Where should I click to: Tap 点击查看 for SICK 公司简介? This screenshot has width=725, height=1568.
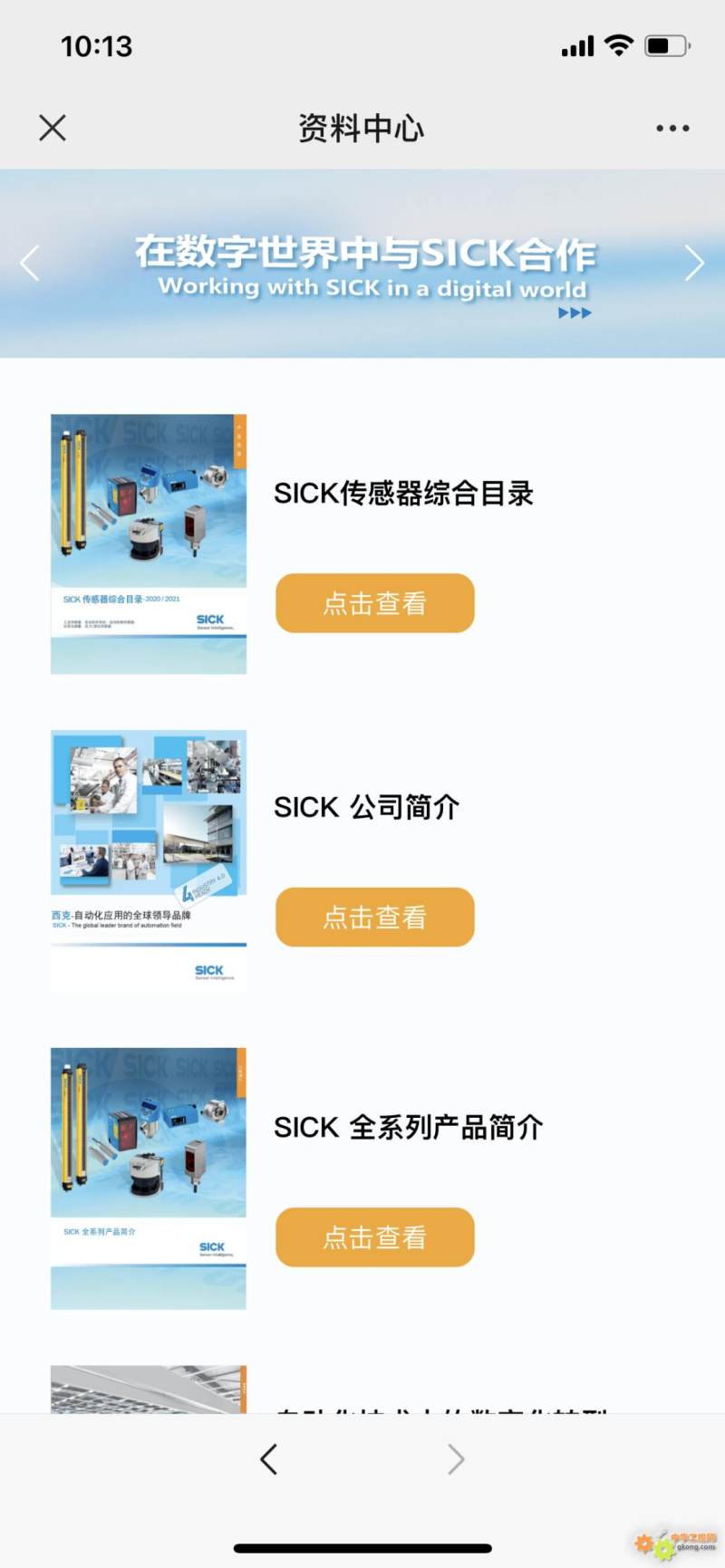coord(375,917)
